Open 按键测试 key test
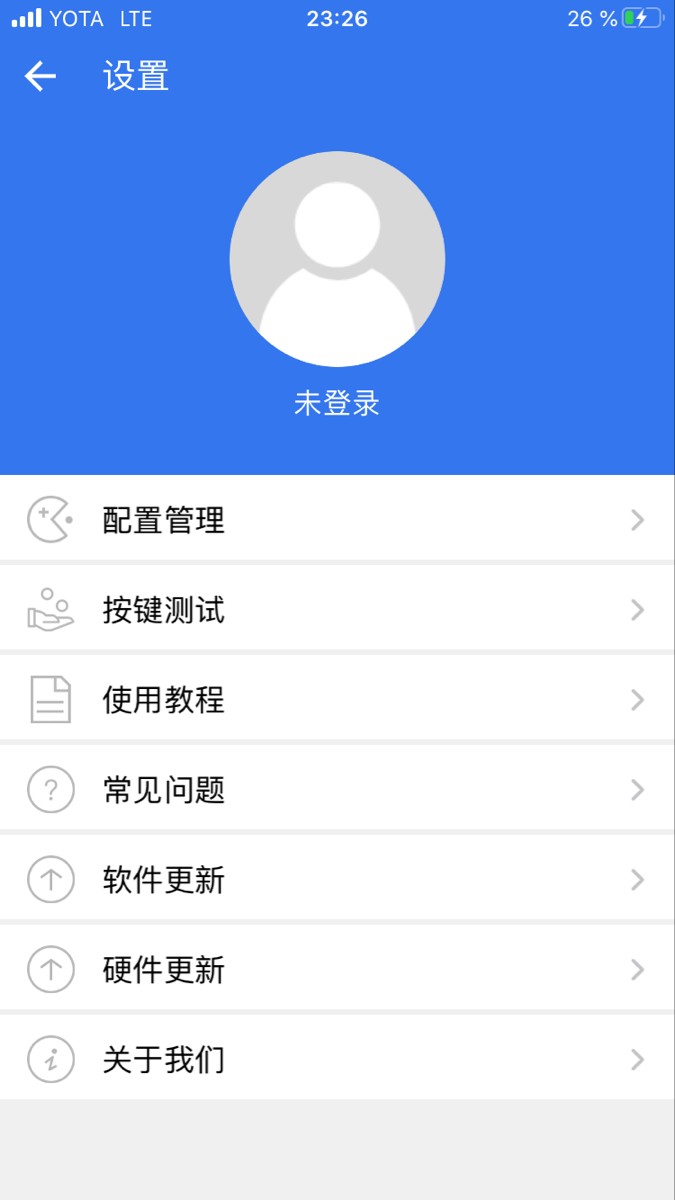This screenshot has height=1200, width=675. (x=337, y=610)
